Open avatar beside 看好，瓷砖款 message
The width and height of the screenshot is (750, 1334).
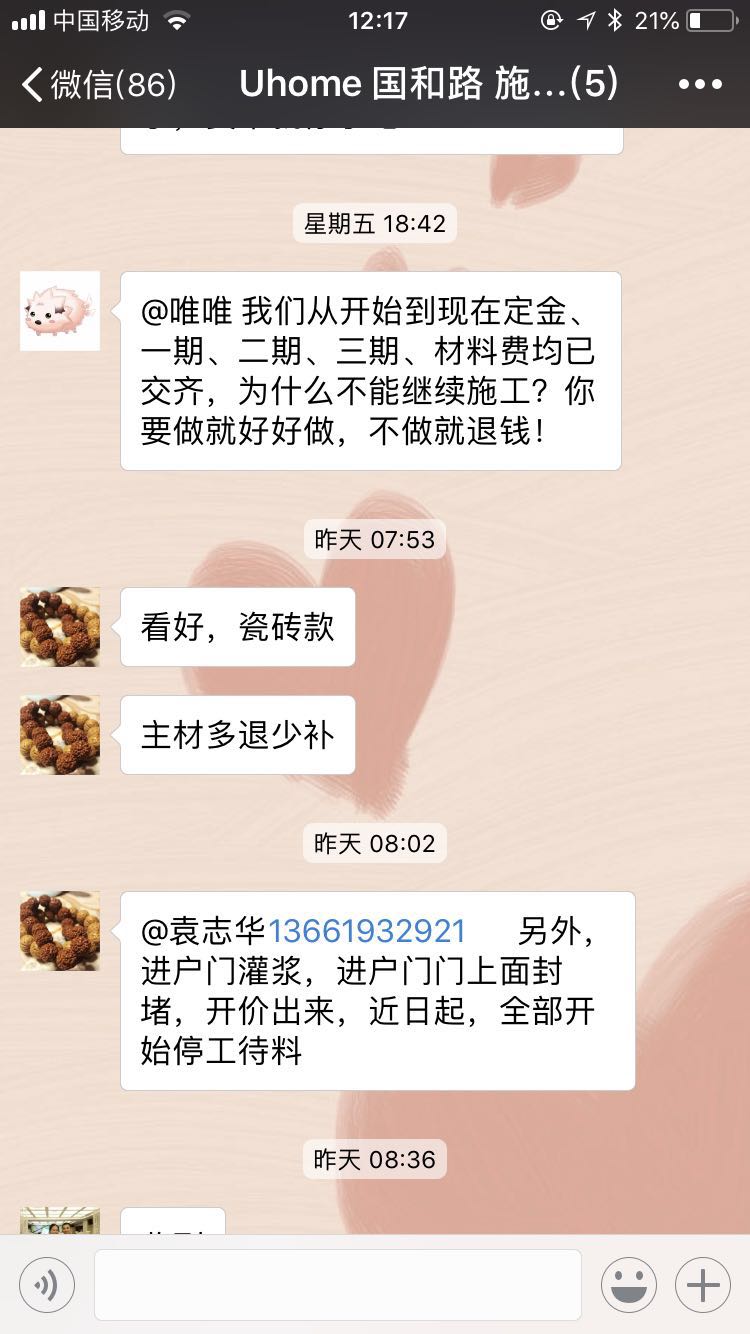(60, 627)
